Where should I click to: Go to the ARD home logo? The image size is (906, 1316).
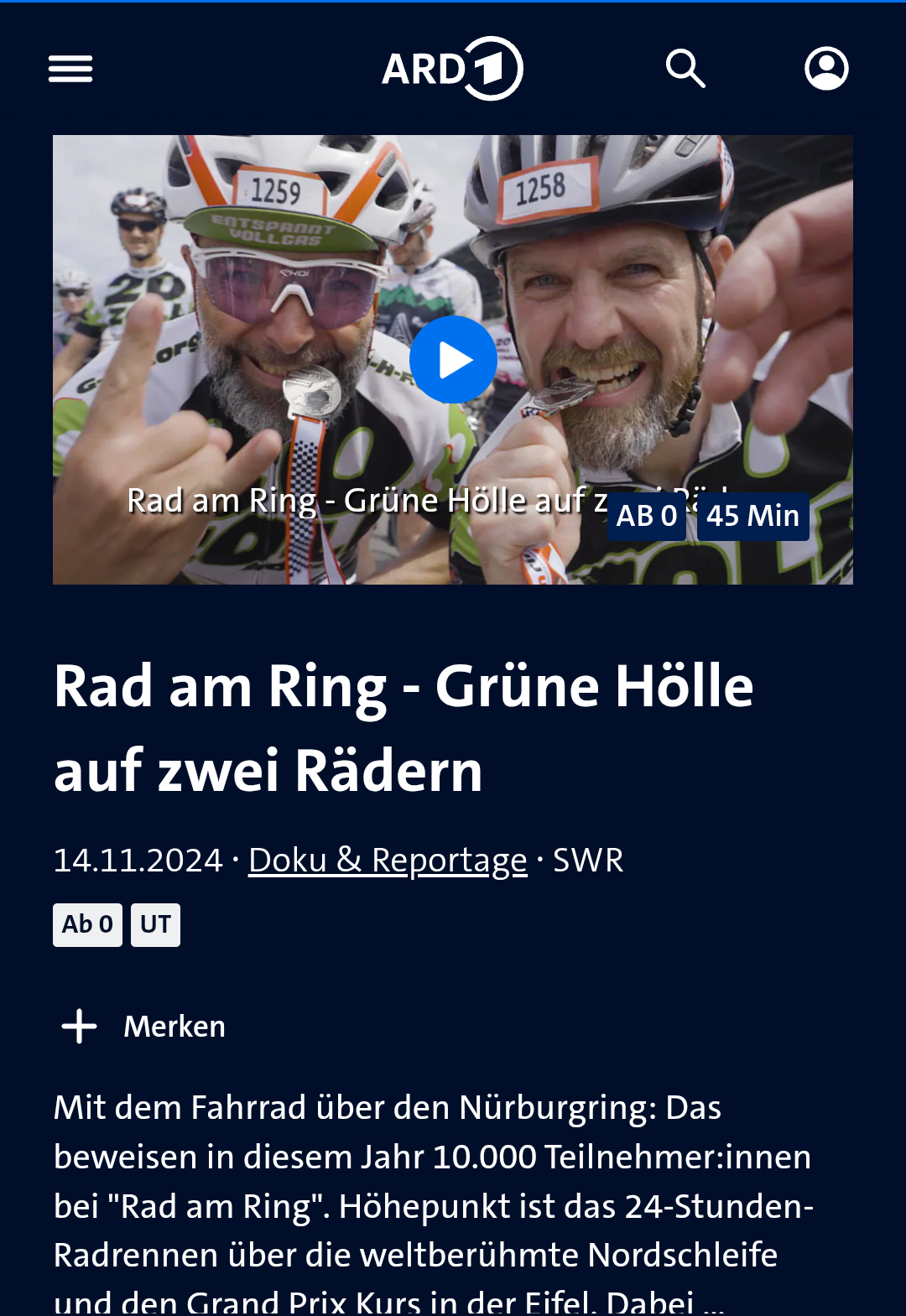point(452,69)
